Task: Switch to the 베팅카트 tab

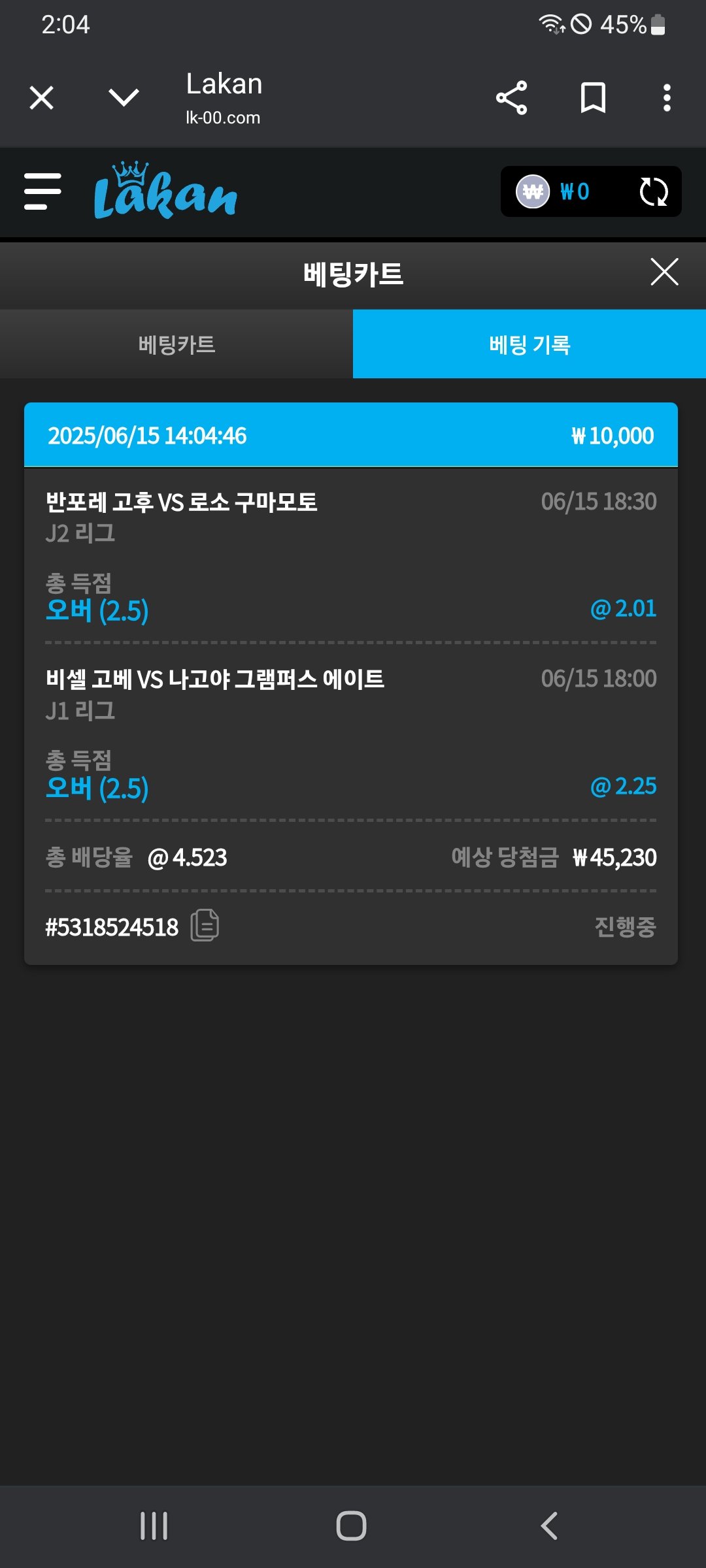Action: [x=176, y=344]
